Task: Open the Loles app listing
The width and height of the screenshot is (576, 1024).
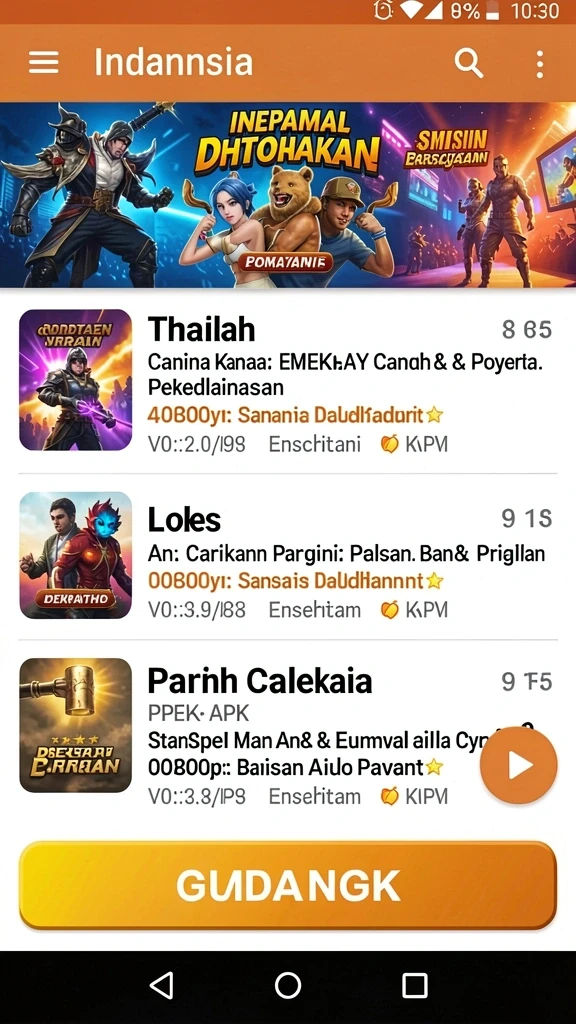Action: pyautogui.click(x=288, y=556)
